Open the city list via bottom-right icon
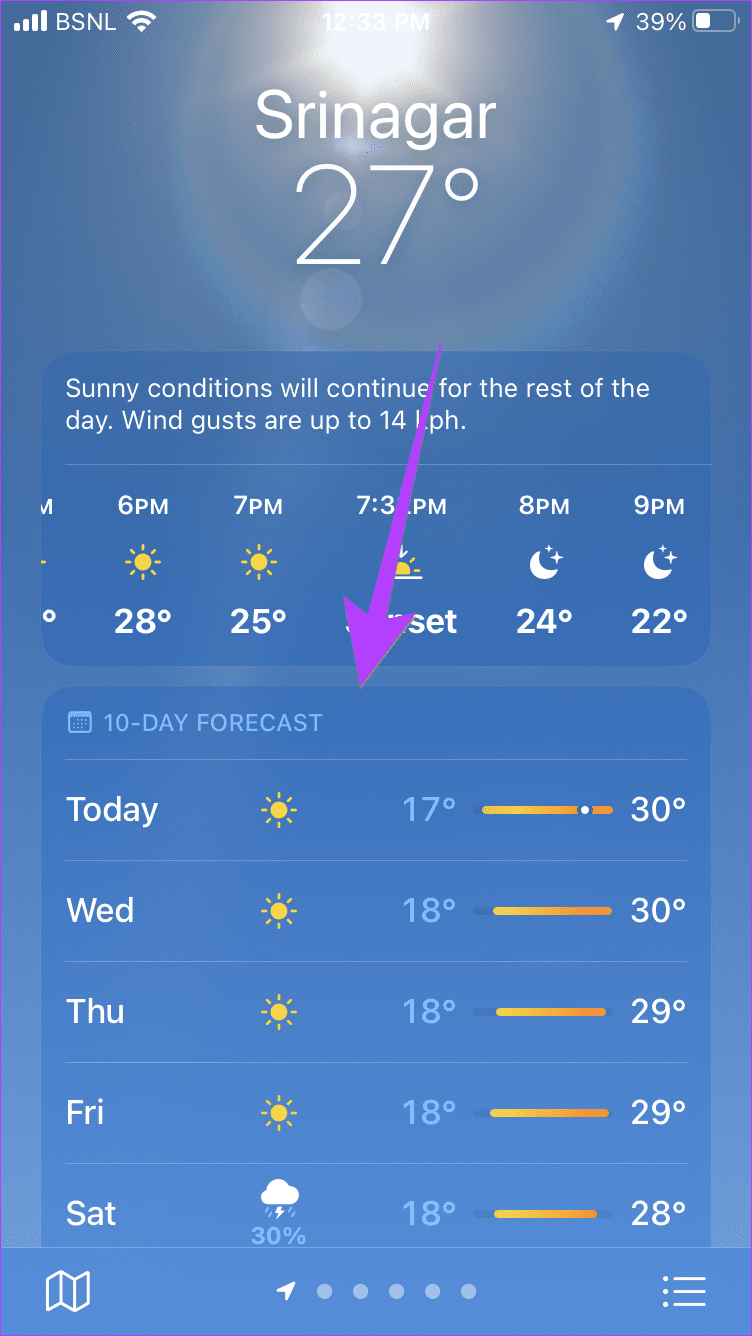The image size is (752, 1336). click(685, 1290)
